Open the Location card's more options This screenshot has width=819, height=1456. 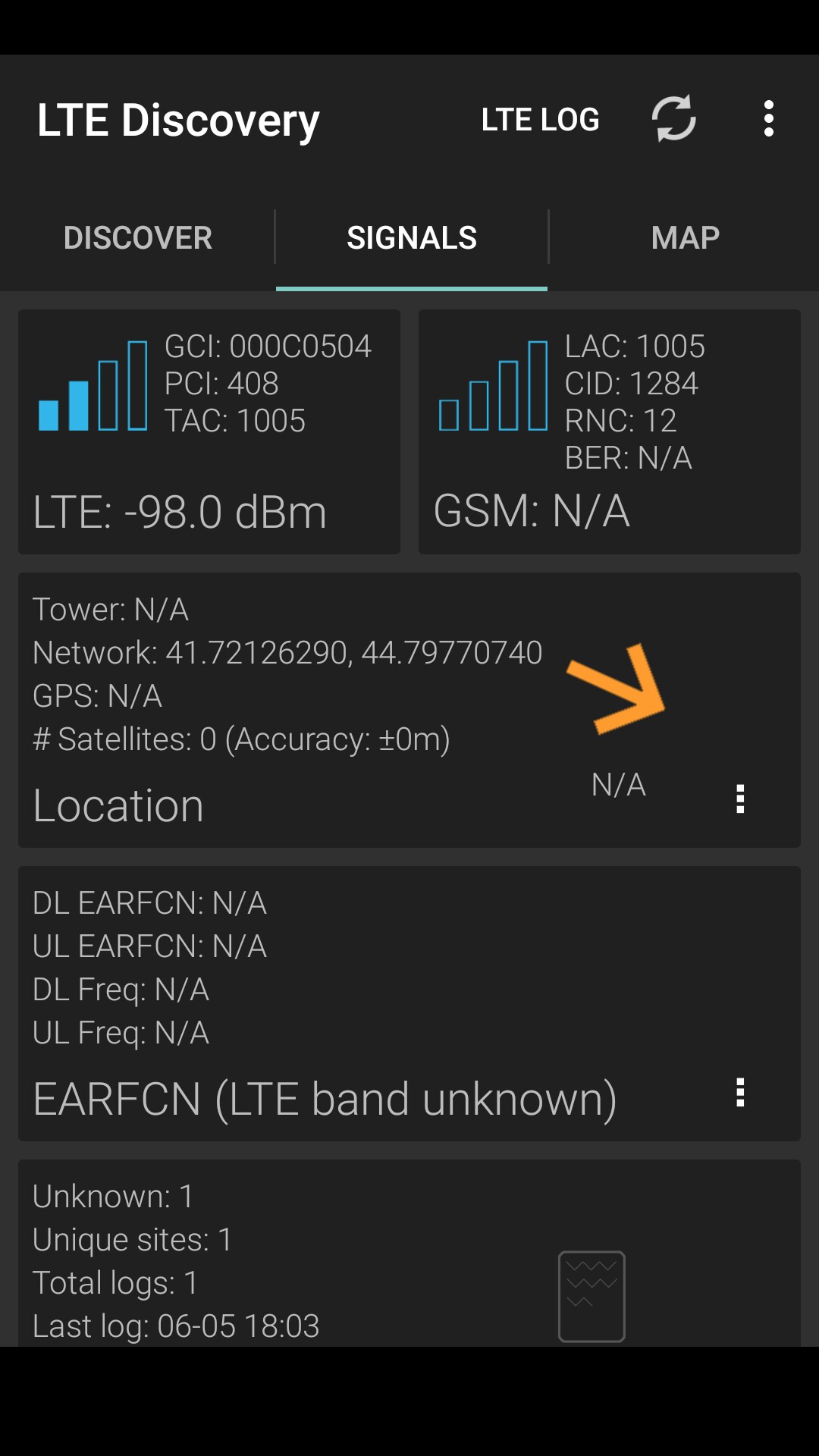pos(740,799)
